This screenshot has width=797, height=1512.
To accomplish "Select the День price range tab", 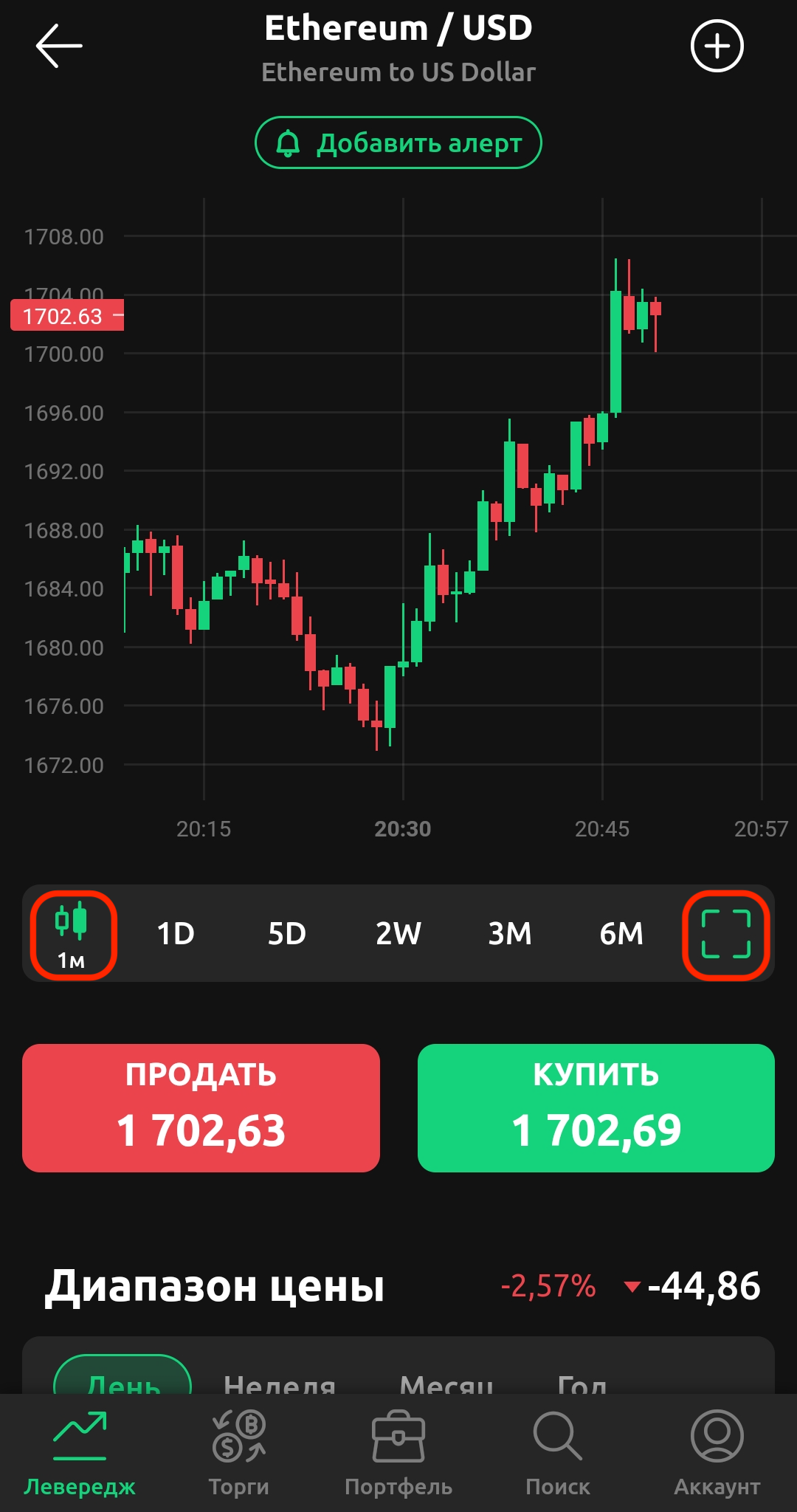I will click(x=123, y=1379).
